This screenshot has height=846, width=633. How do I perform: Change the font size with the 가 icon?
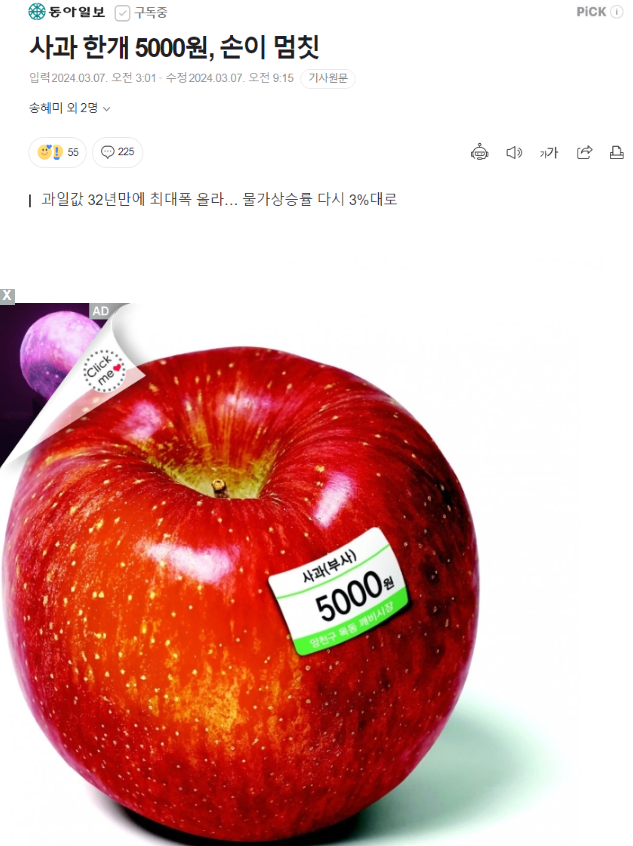tap(549, 153)
